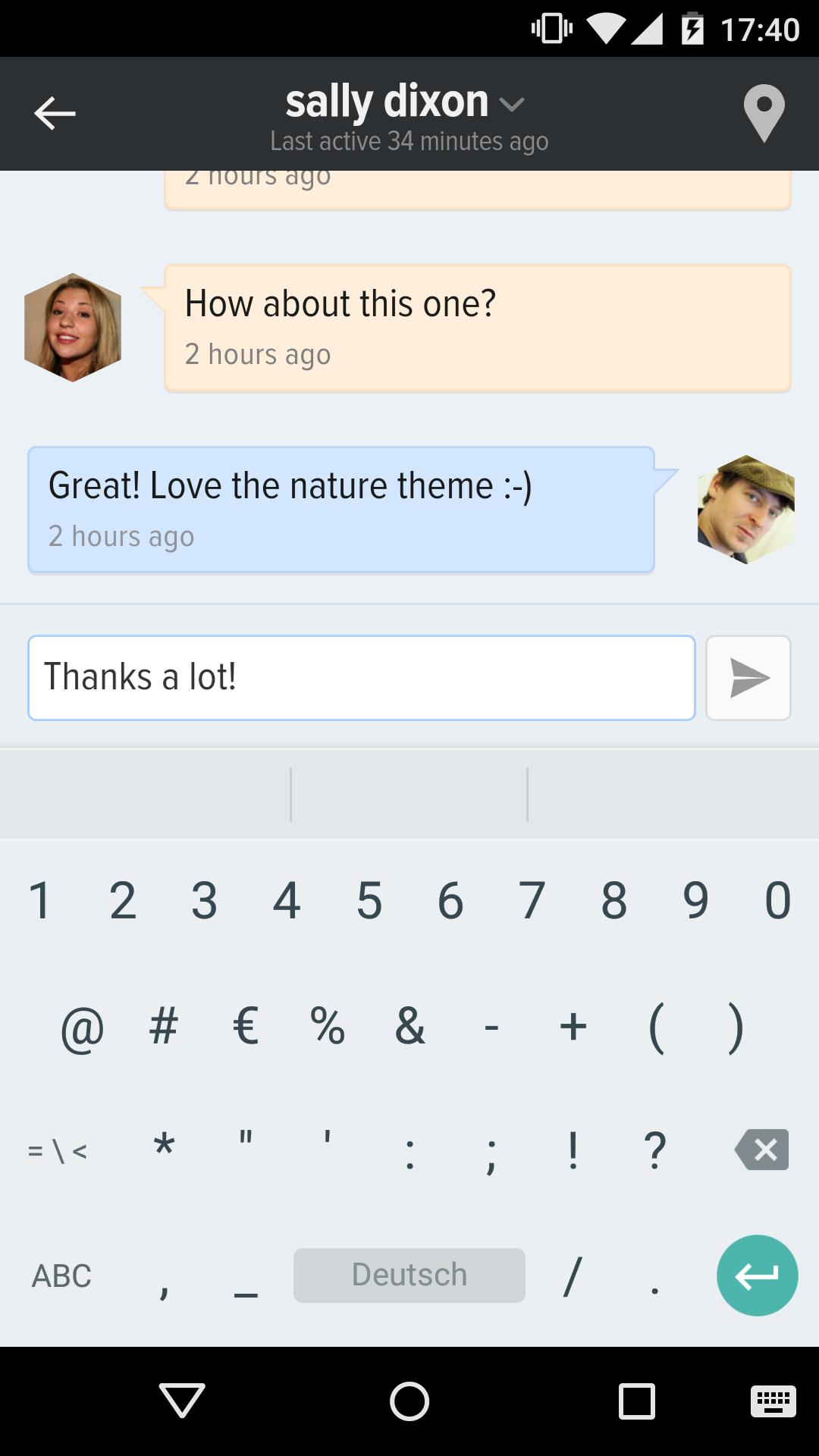
Task: Switch keyboard to letters with ABC key
Action: 61,1275
